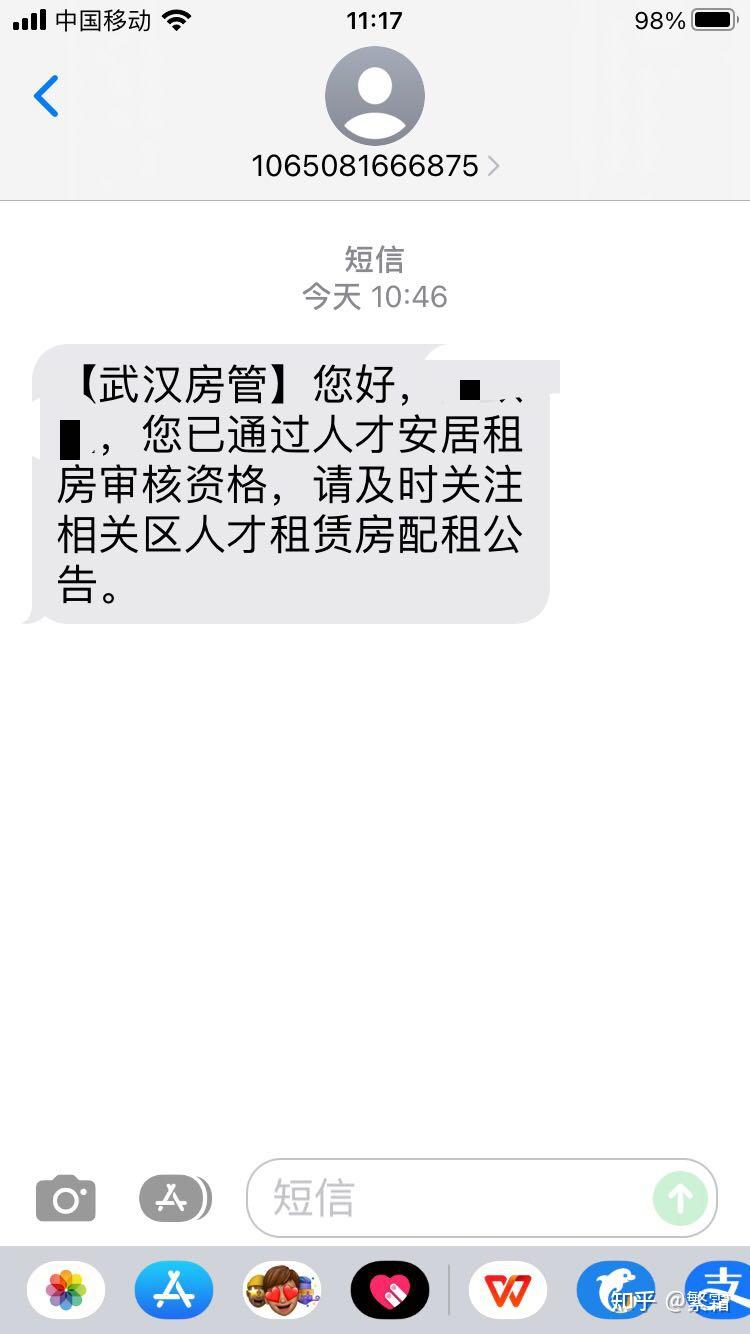Open the blue dolphin app in the strip
This screenshot has height=1334, width=750.
pos(615,1290)
